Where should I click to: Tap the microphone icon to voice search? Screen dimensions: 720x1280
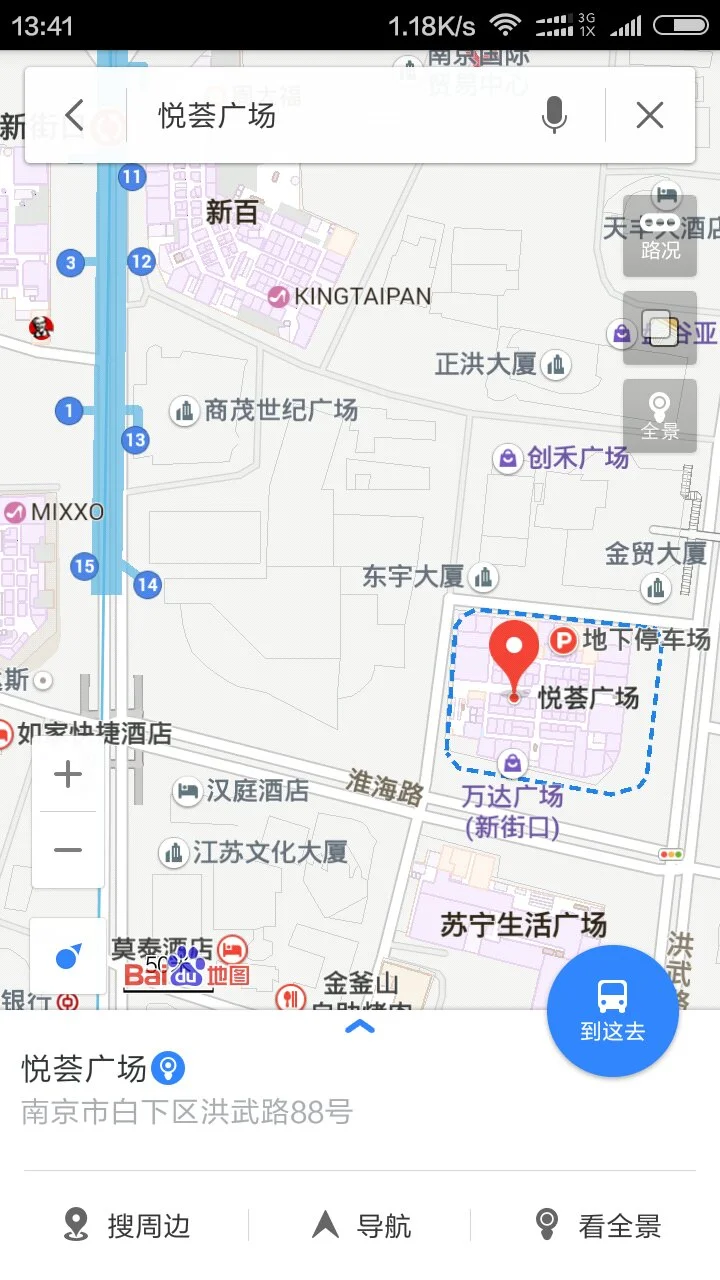554,114
